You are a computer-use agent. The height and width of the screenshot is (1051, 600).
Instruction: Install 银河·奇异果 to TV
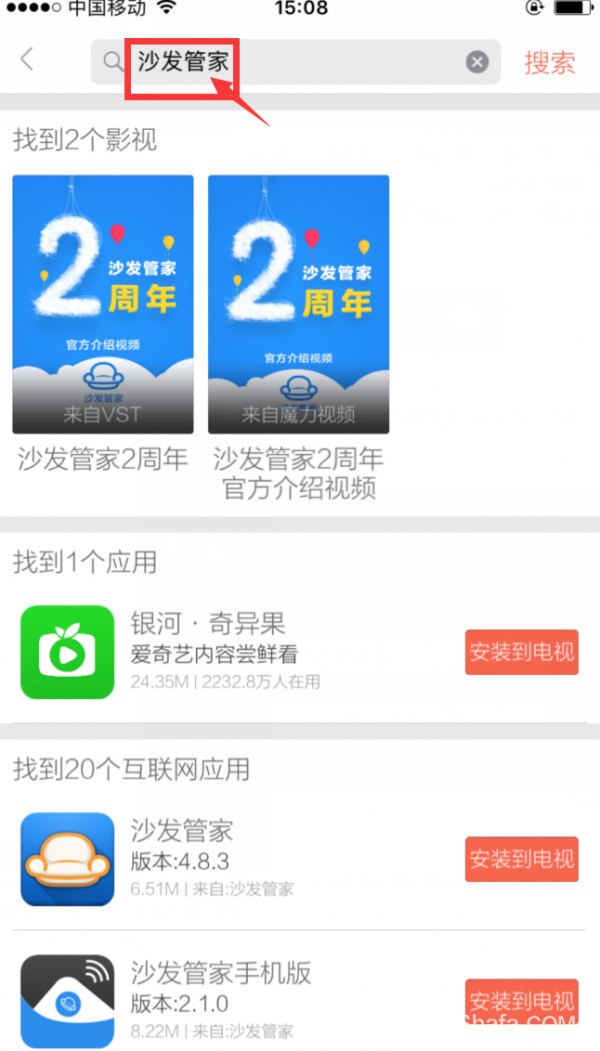tap(521, 653)
